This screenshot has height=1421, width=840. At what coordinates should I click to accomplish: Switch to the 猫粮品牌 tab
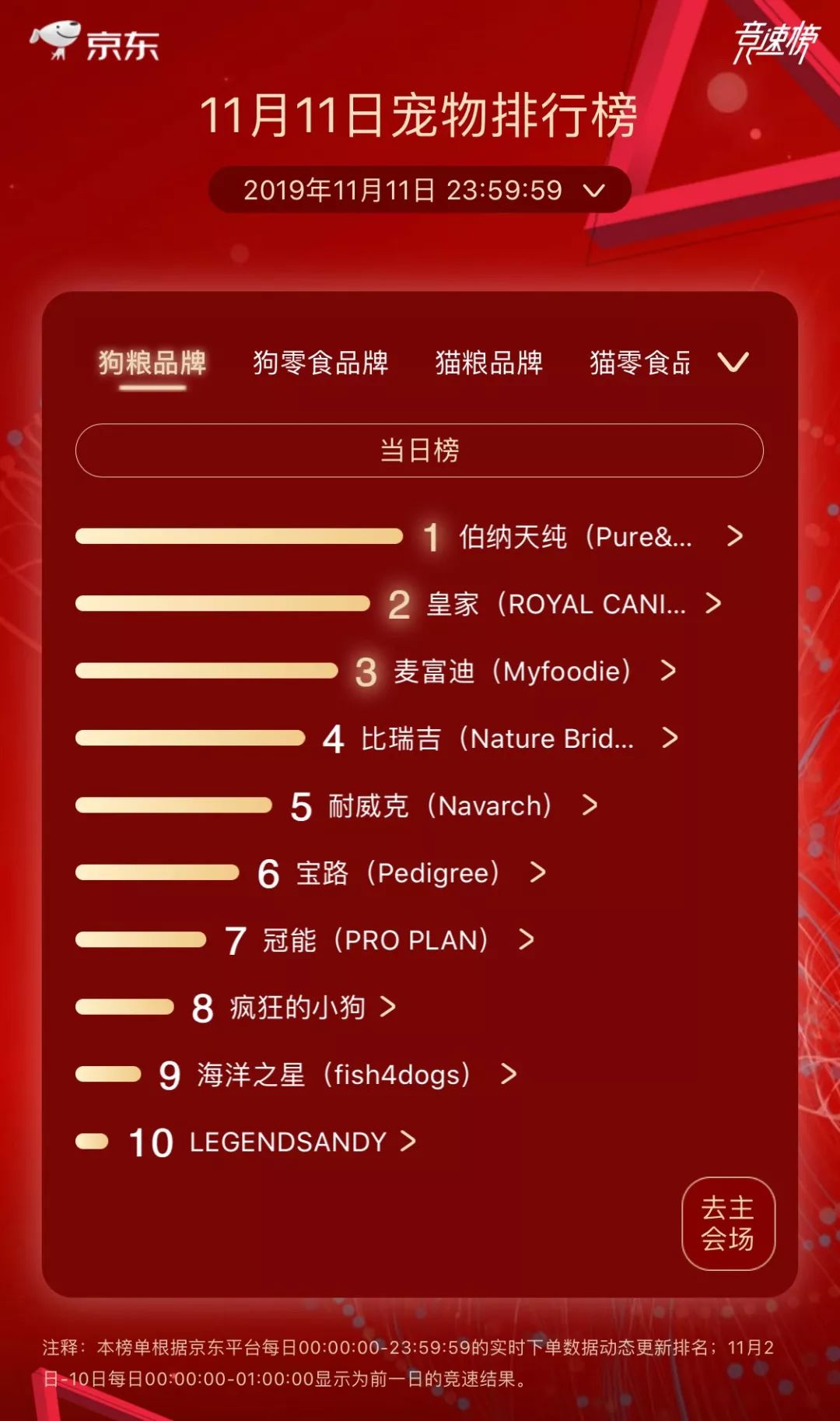[x=488, y=363]
